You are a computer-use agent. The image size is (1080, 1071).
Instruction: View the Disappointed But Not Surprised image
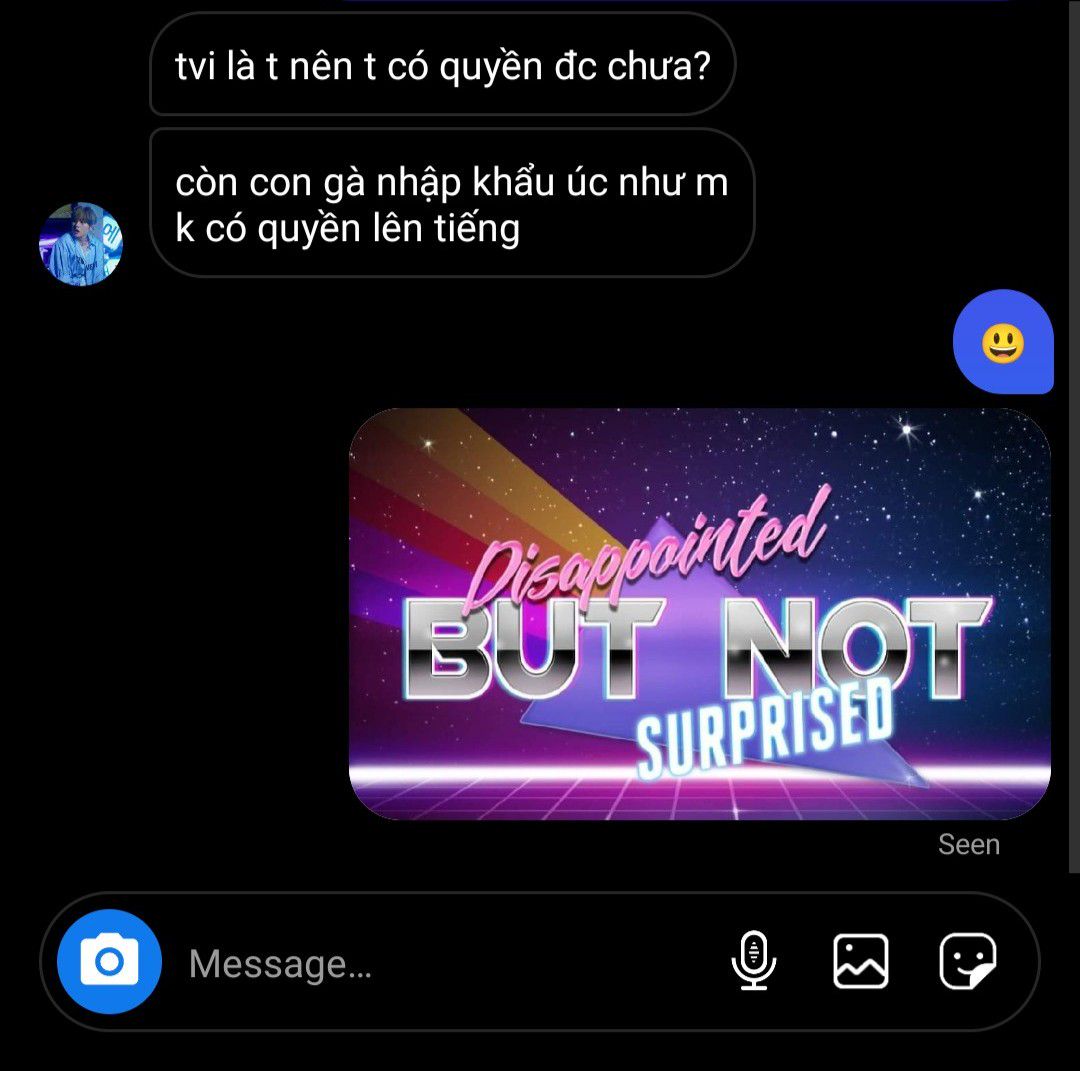[700, 614]
